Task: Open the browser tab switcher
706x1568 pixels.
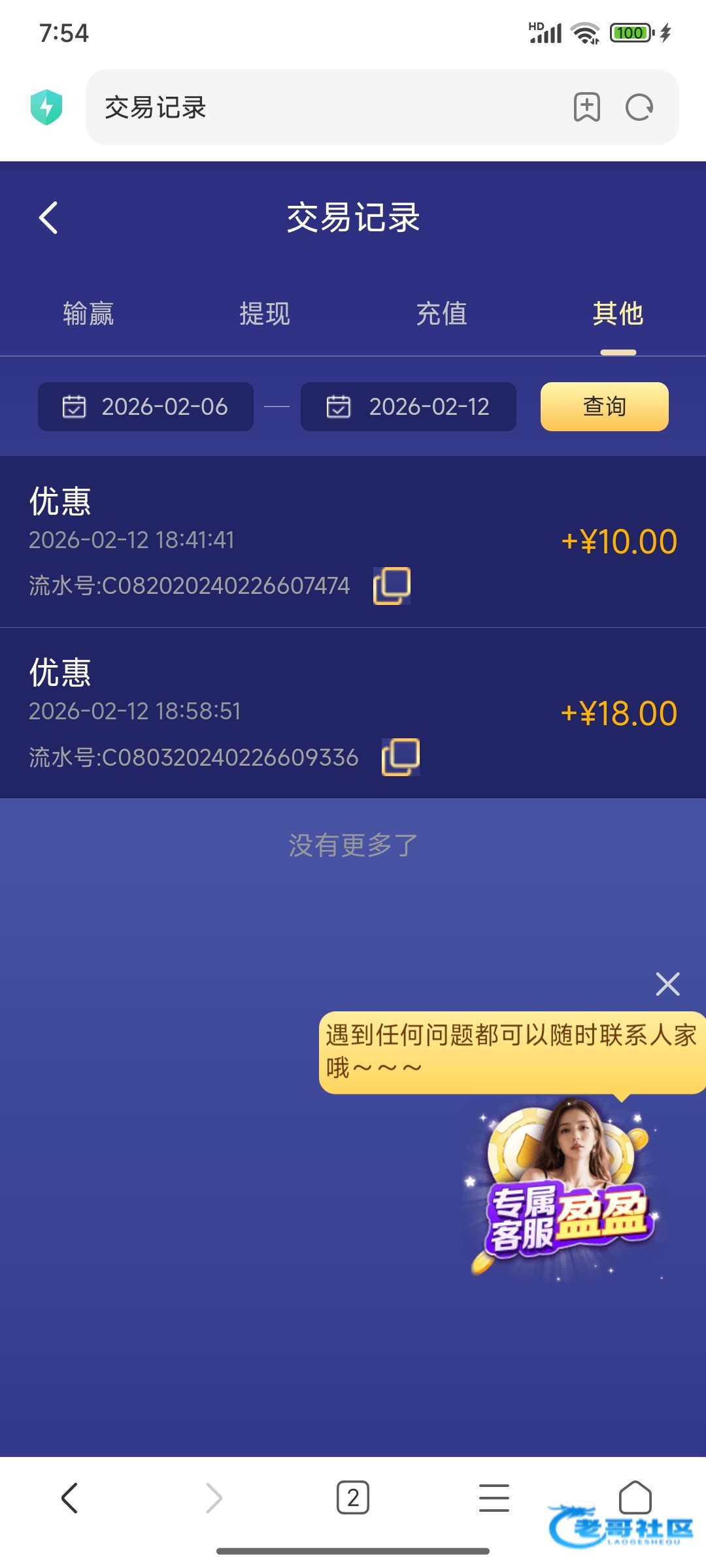Action: pyautogui.click(x=353, y=1497)
